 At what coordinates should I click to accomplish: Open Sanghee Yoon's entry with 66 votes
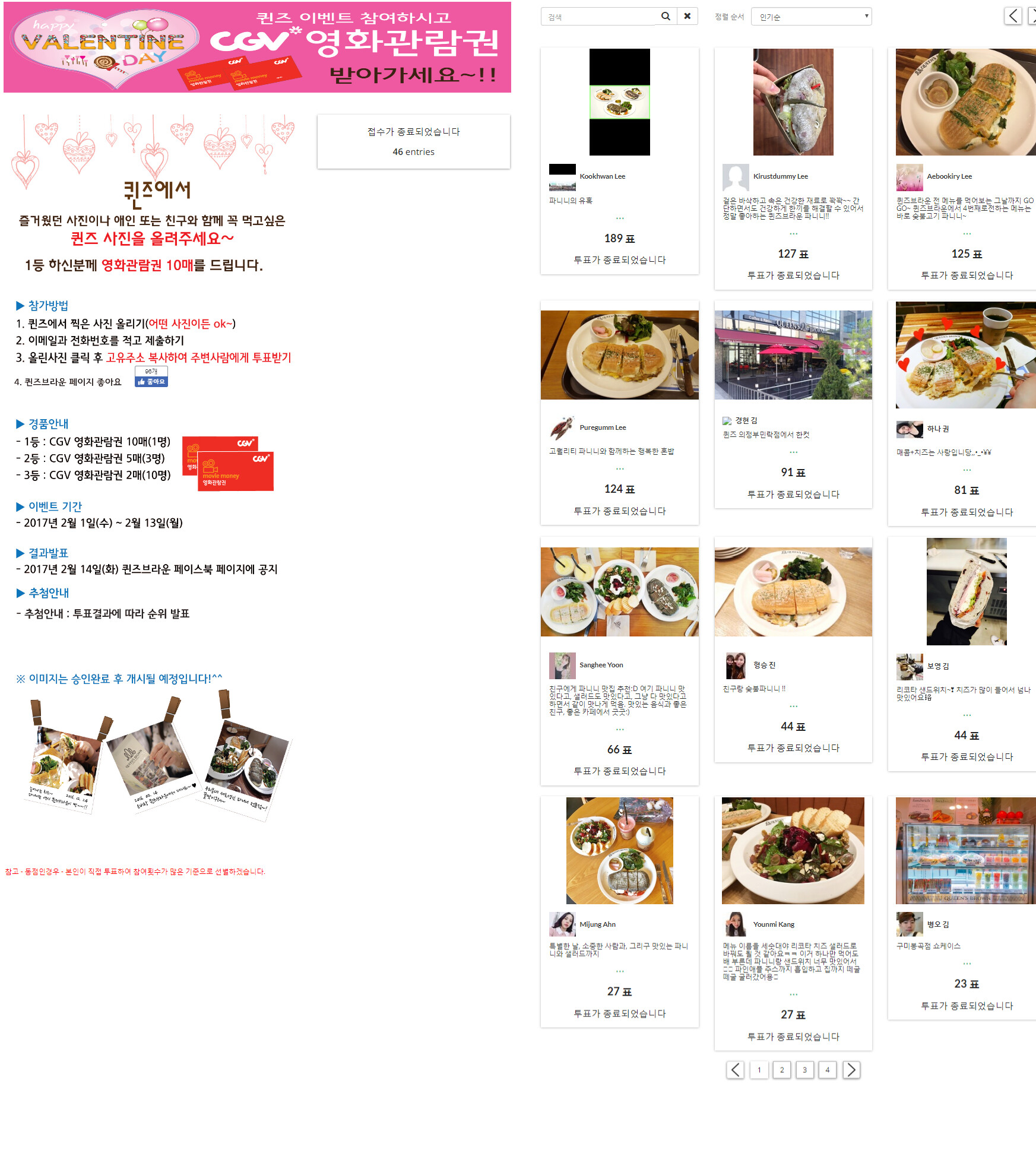619,591
